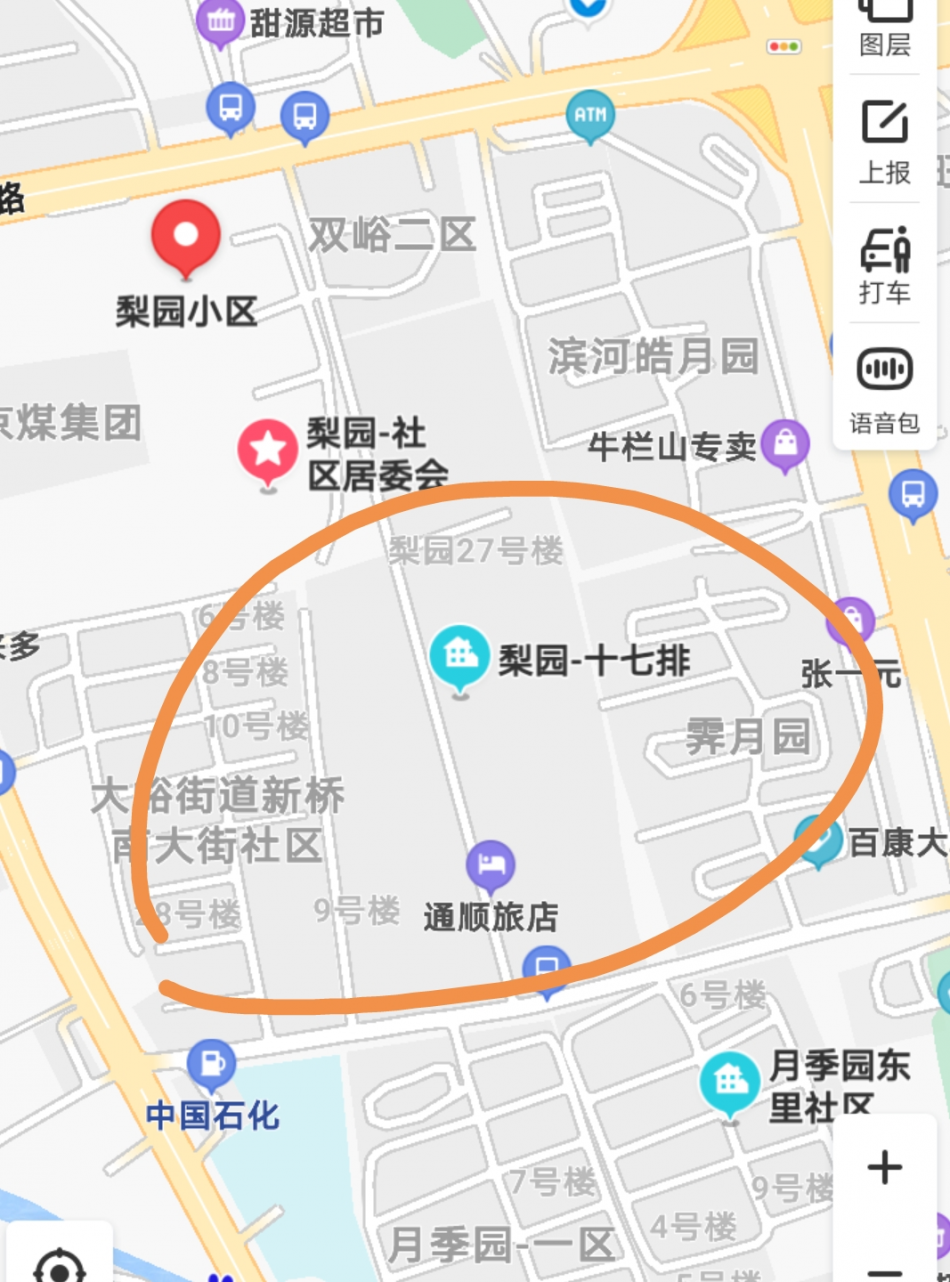The width and height of the screenshot is (950, 1282).
Task: Open the 甜源超市 supermarket marker
Action: tap(220, 21)
